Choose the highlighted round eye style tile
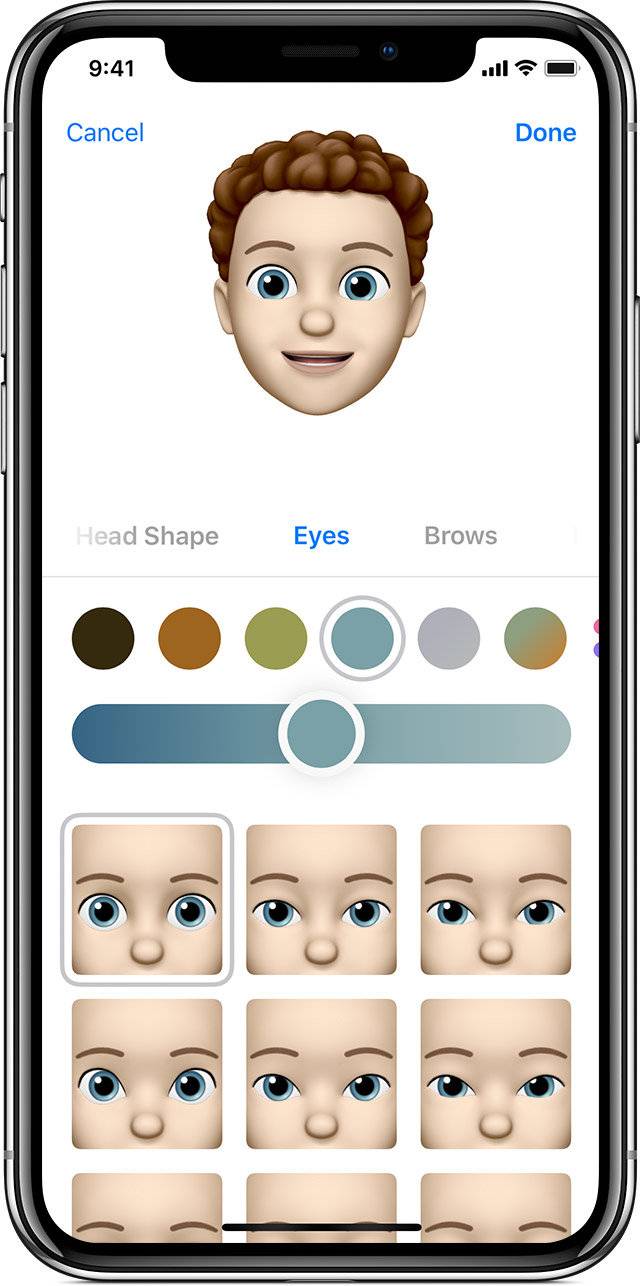The width and height of the screenshot is (640, 1286). click(x=147, y=899)
